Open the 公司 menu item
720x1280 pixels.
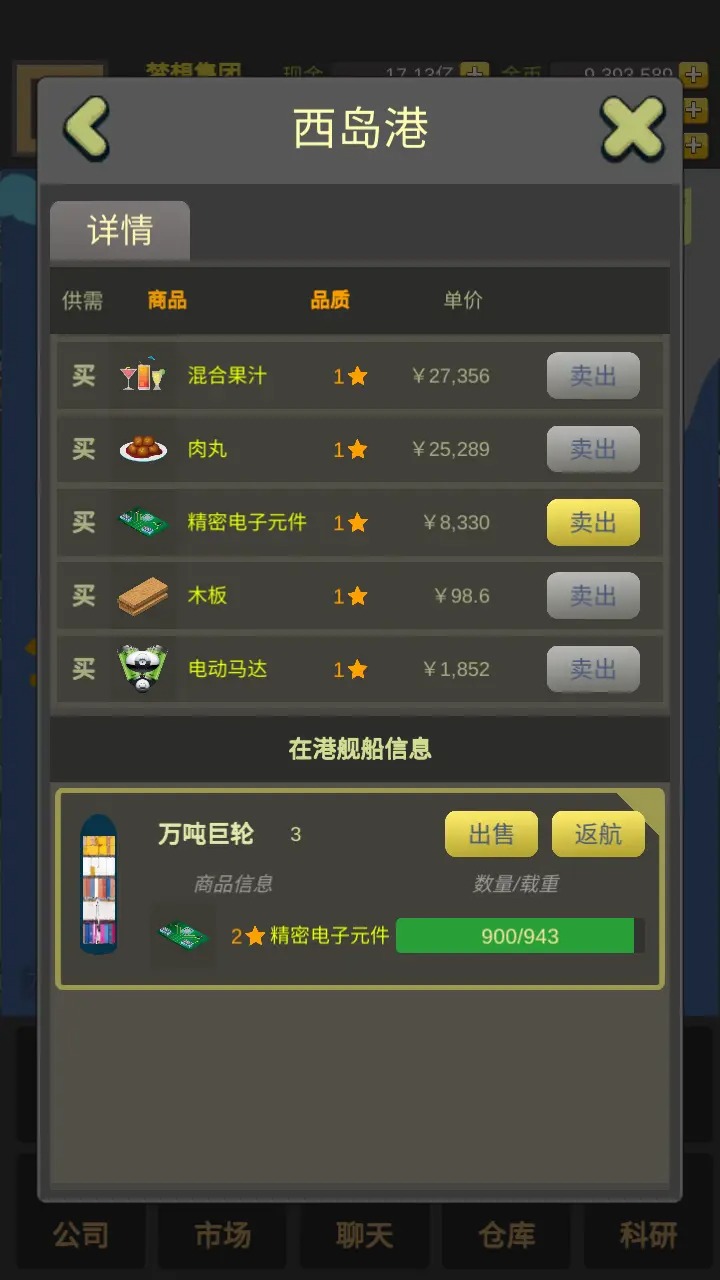tap(80, 1237)
